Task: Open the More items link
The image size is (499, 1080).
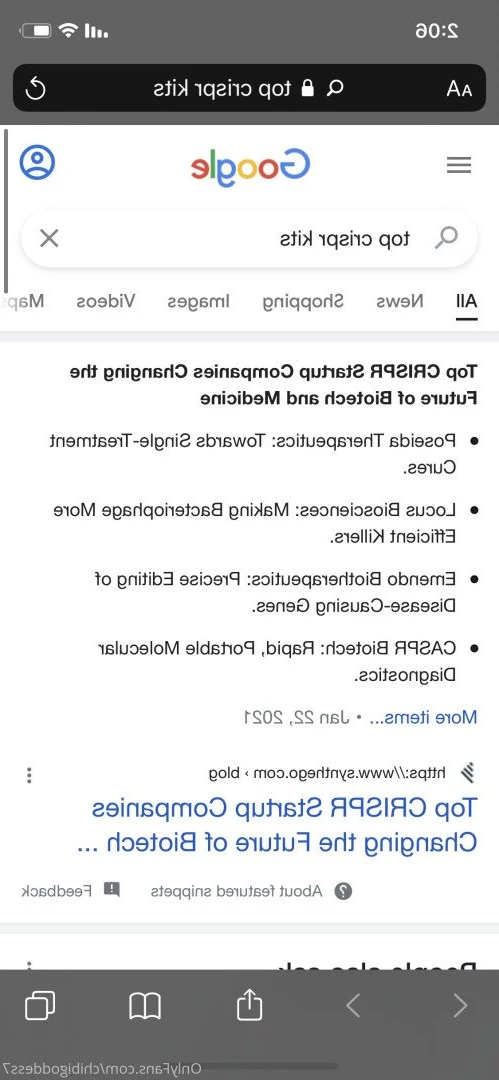Action: [x=431, y=717]
